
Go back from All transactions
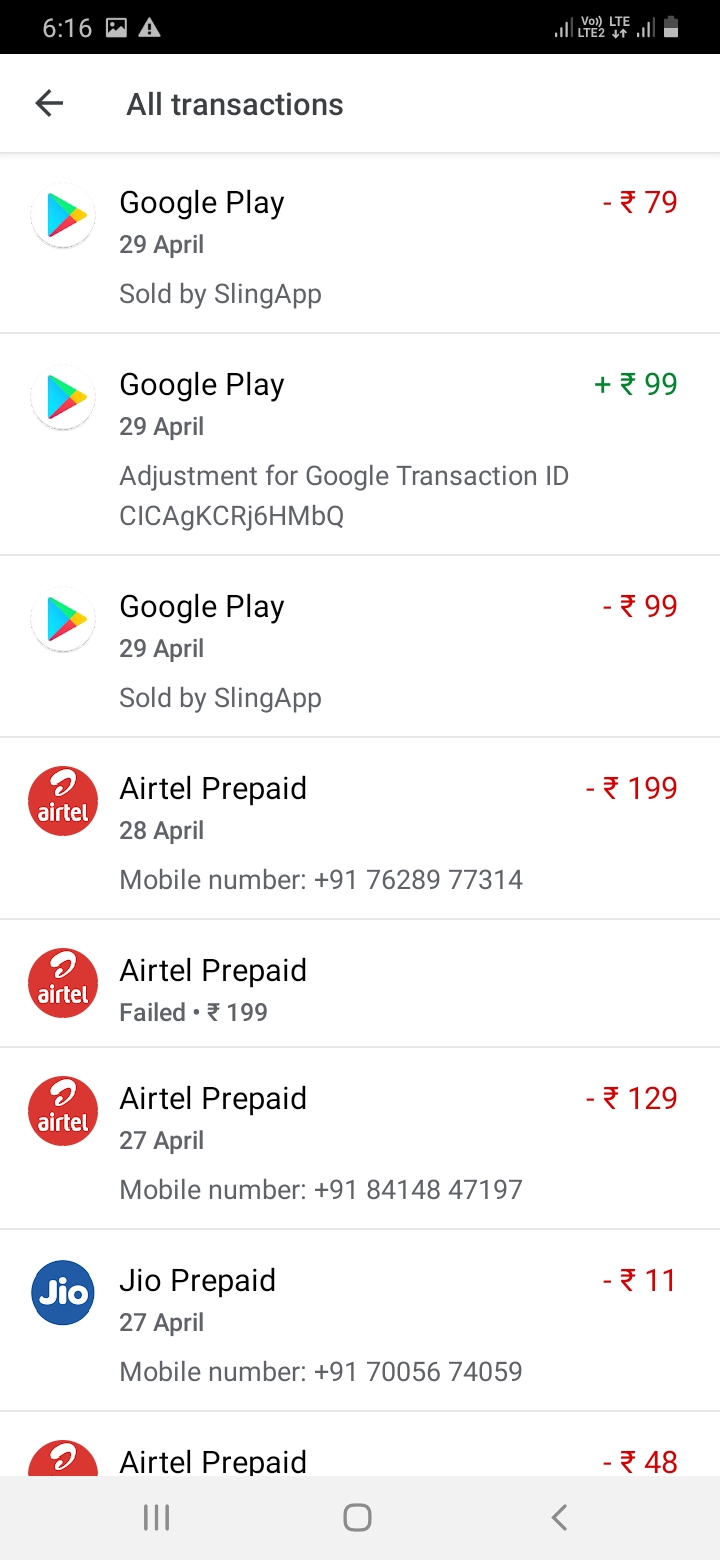[x=49, y=103]
